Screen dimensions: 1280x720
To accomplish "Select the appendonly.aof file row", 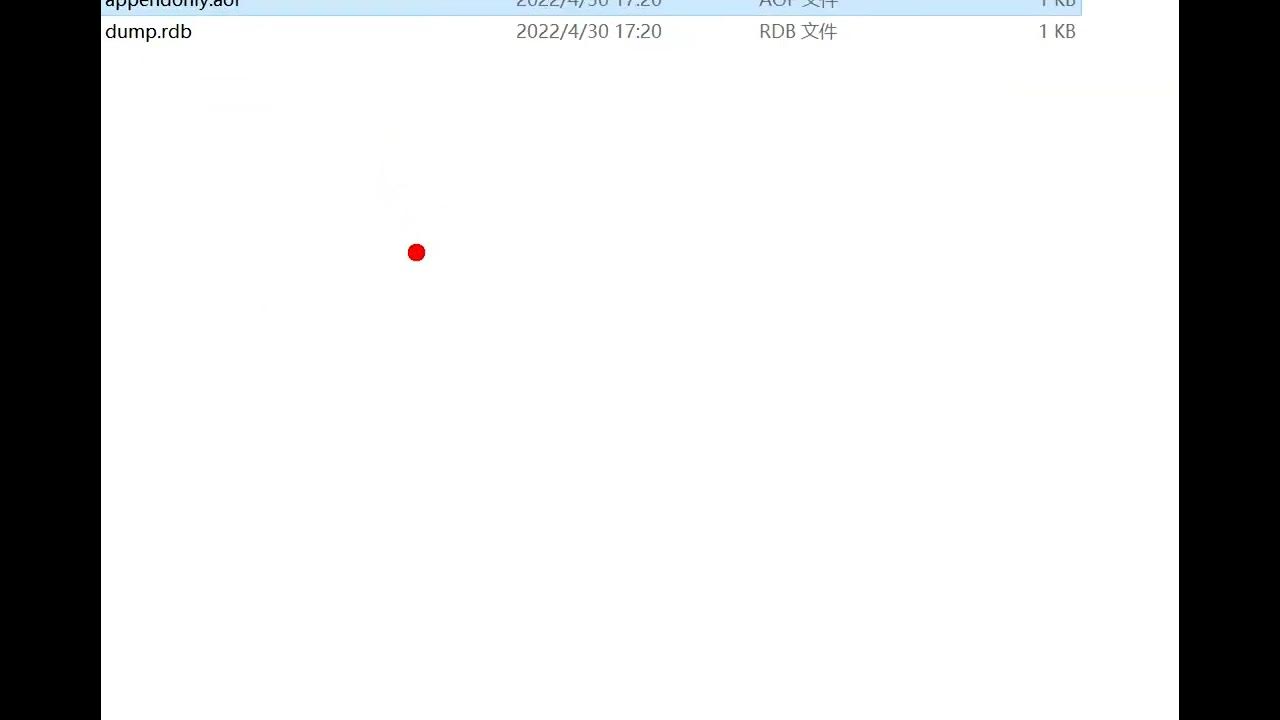I will click(x=172, y=4).
